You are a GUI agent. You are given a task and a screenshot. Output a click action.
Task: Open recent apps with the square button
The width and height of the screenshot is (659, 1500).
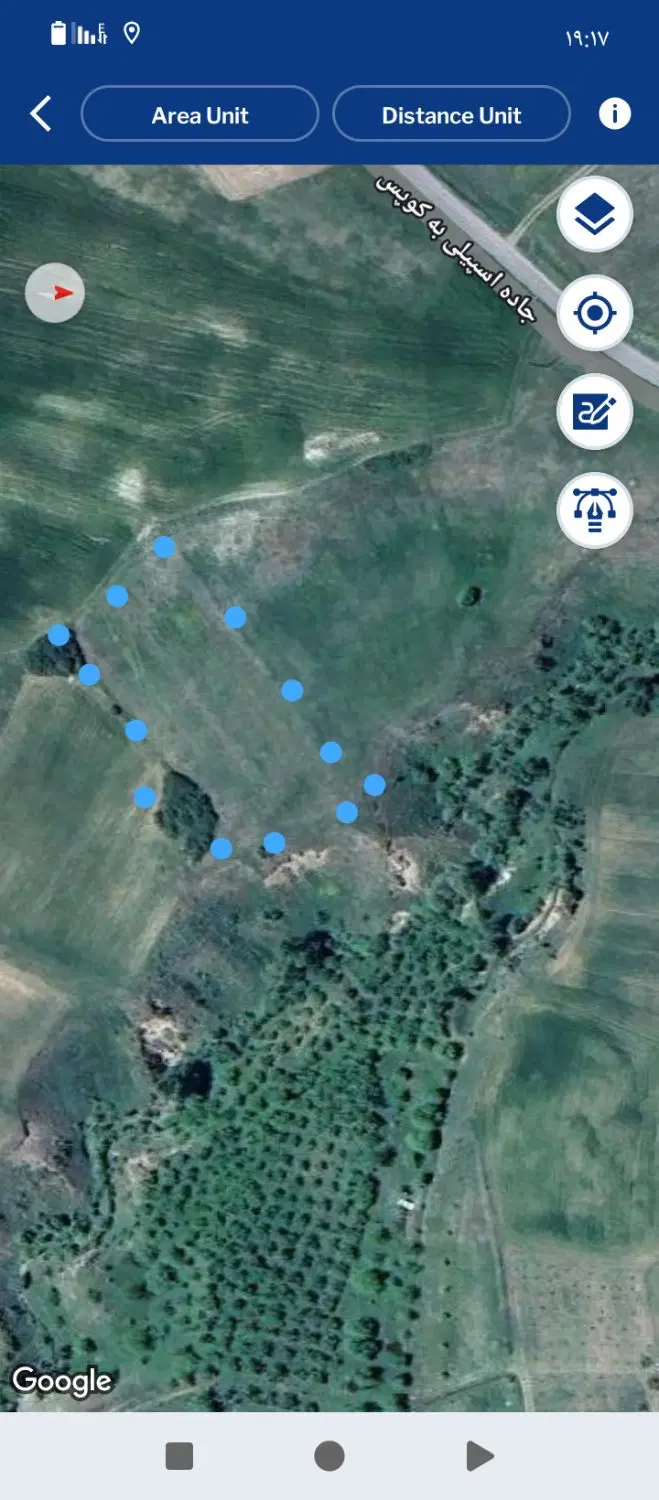click(179, 1456)
